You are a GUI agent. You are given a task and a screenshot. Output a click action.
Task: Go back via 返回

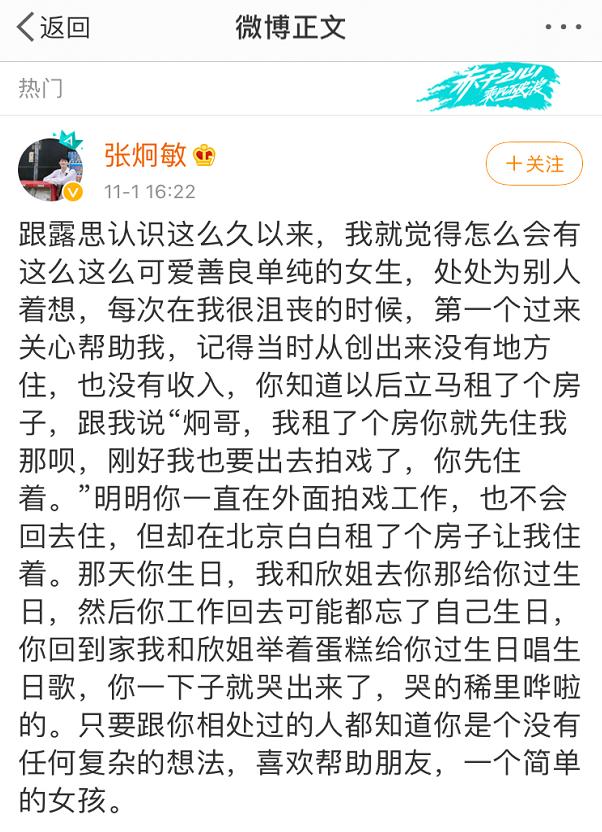pyautogui.click(x=53, y=27)
